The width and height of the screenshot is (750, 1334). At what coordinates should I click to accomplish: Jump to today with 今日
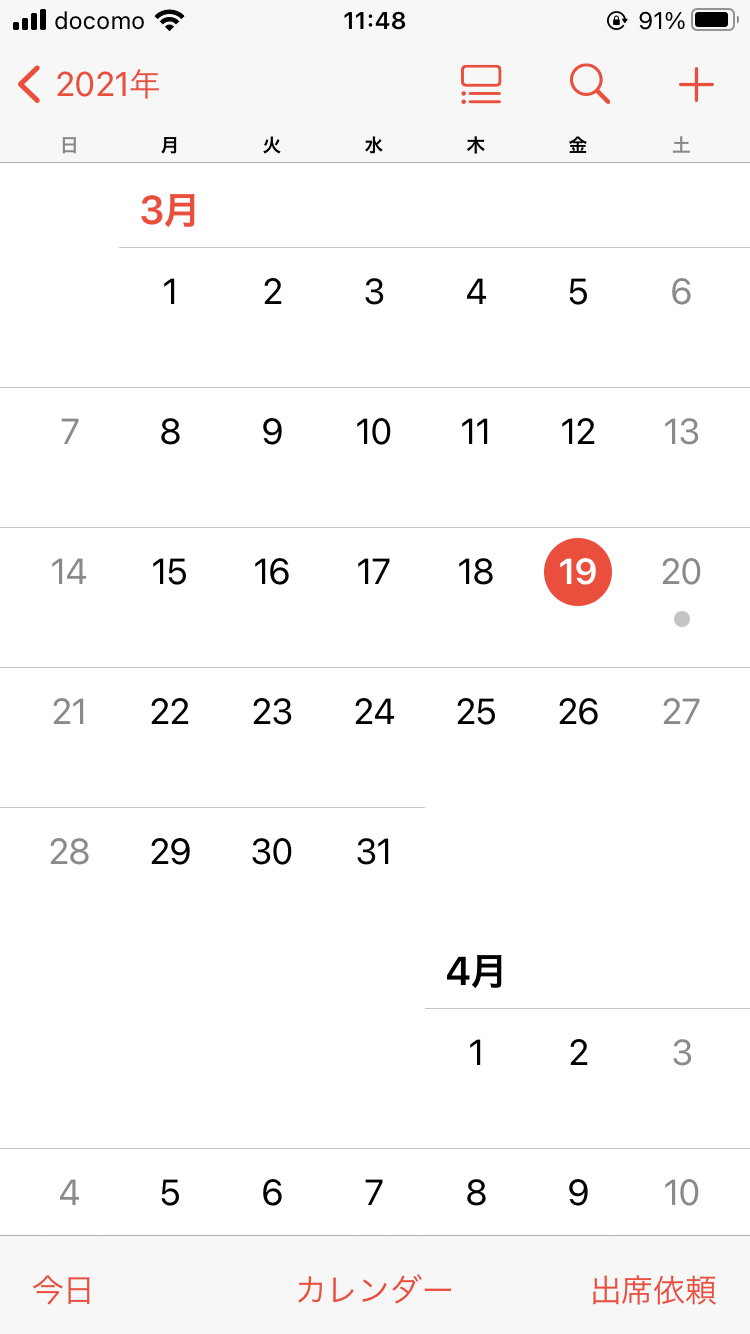(62, 1290)
